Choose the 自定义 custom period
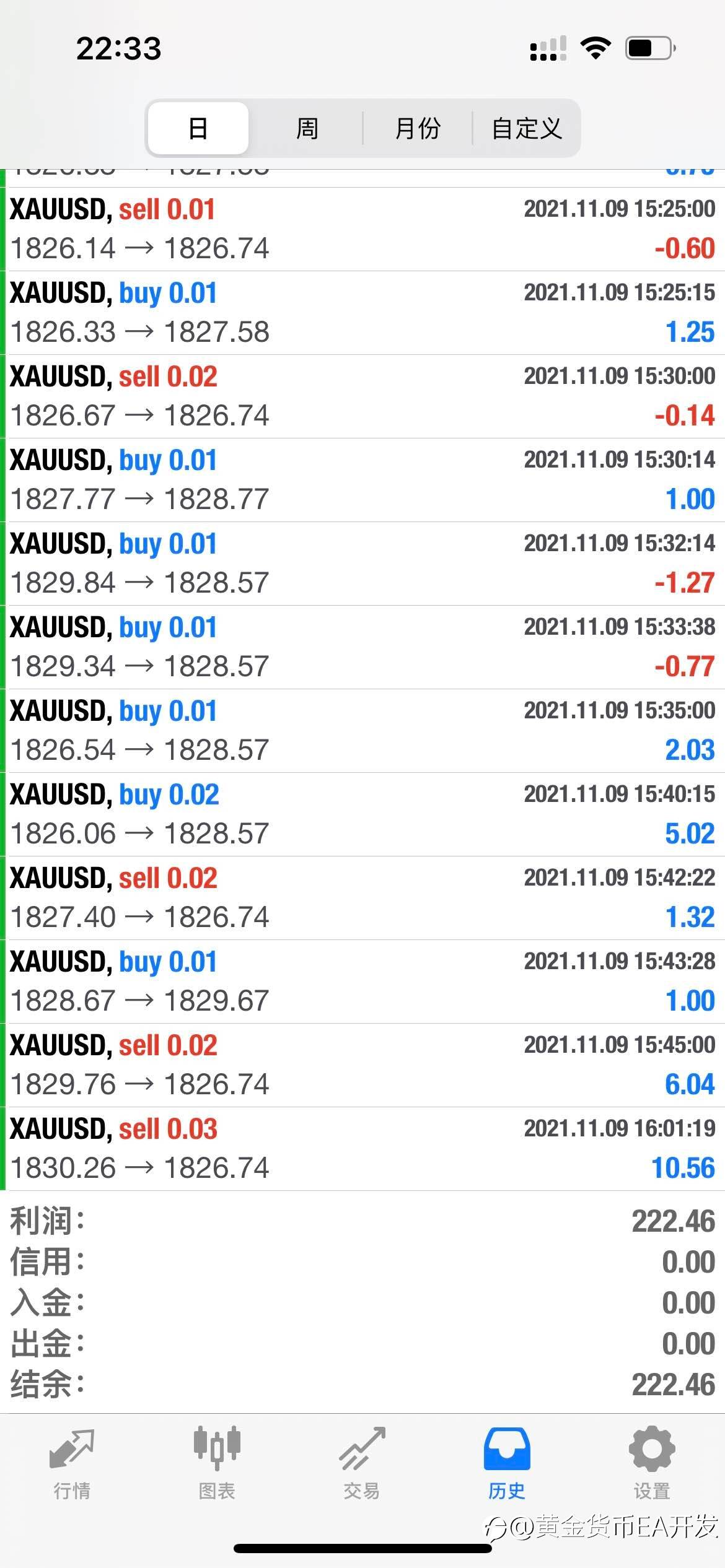 pos(526,128)
